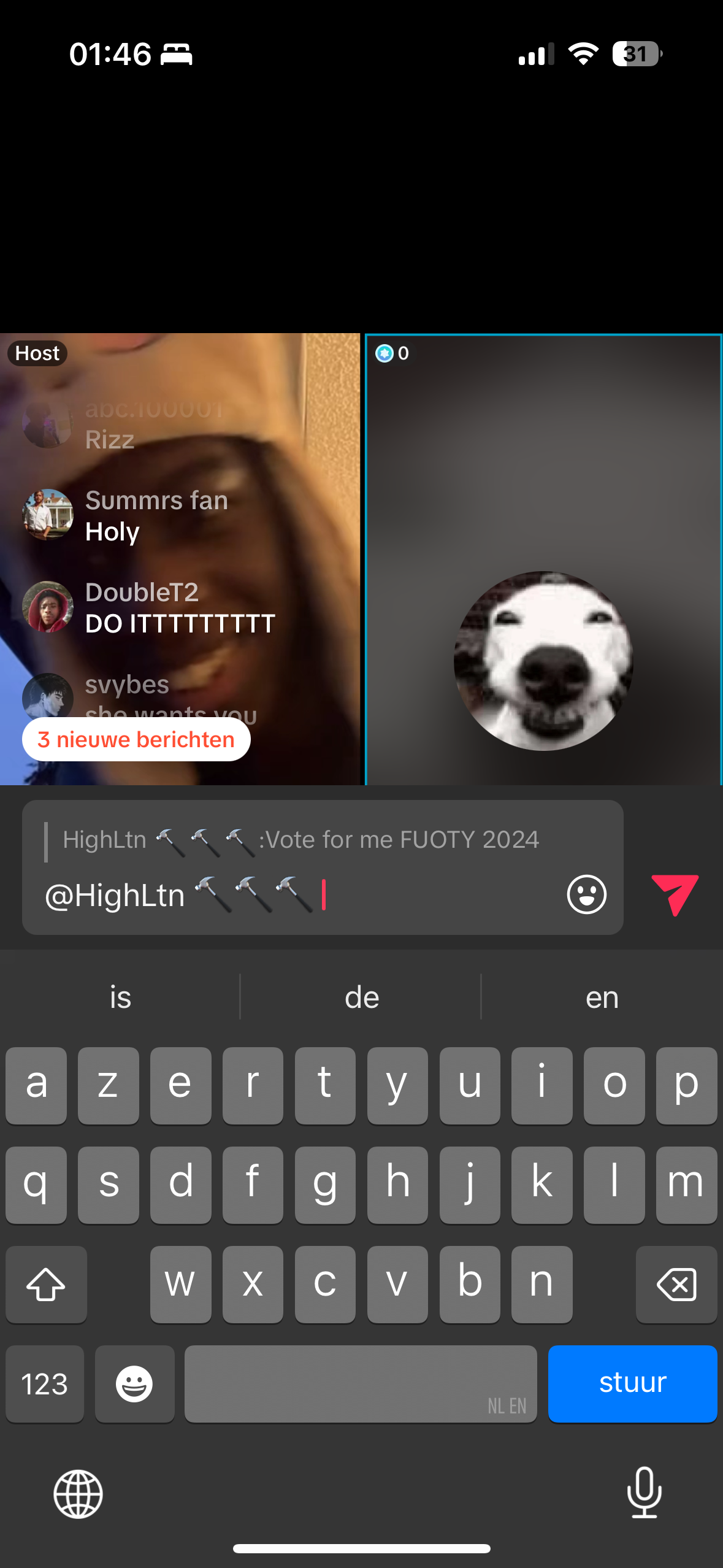Open Summrs fan's comment
Viewport: 723px width, 1568px height.
point(156,516)
